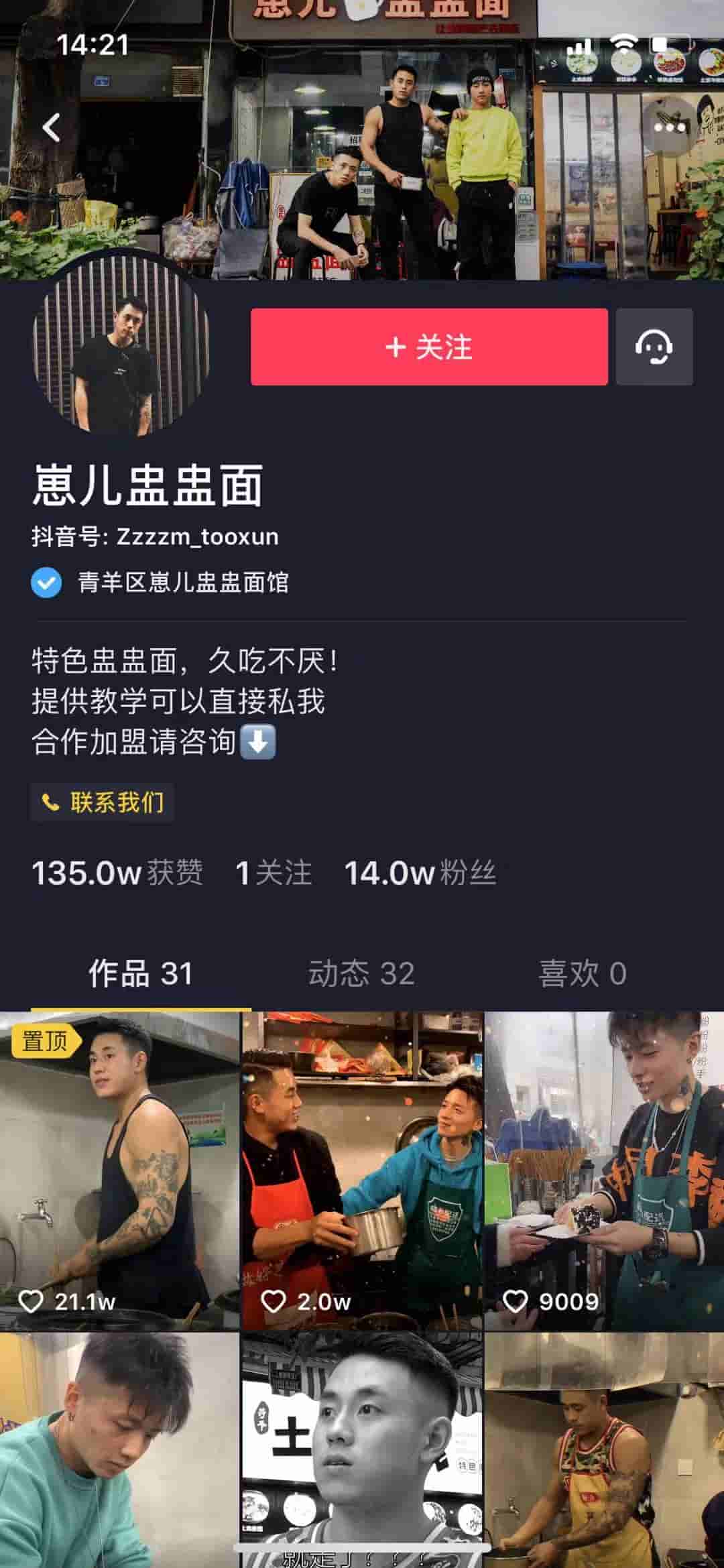Go back using the top arrow
The width and height of the screenshot is (724, 1568).
(x=52, y=127)
